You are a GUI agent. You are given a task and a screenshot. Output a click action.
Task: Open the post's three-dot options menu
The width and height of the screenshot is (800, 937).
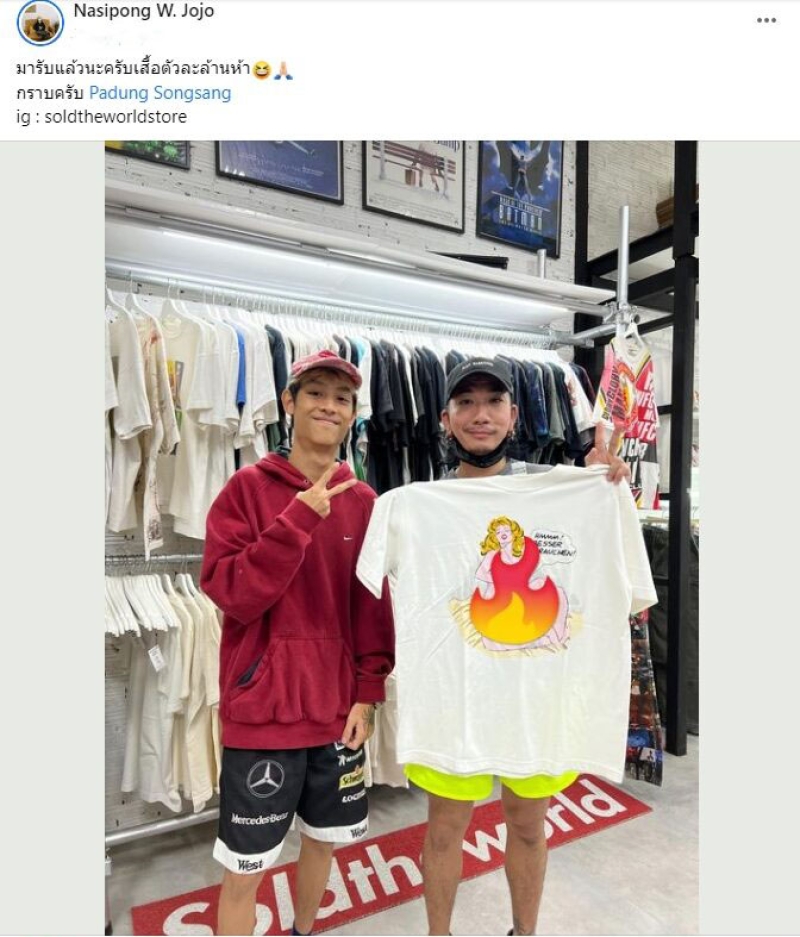(766, 20)
